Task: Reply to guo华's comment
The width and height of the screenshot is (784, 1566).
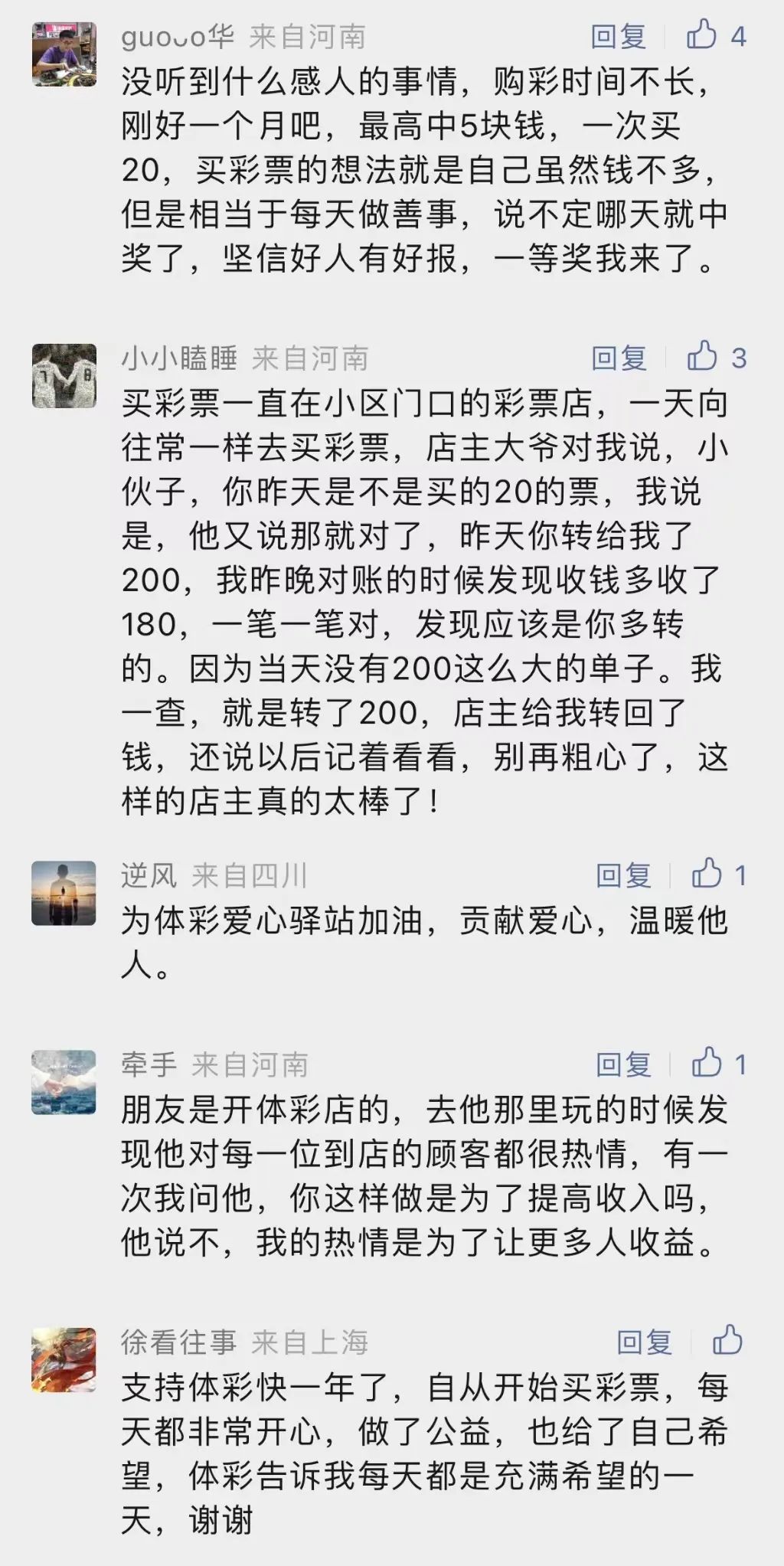Action: [619, 36]
